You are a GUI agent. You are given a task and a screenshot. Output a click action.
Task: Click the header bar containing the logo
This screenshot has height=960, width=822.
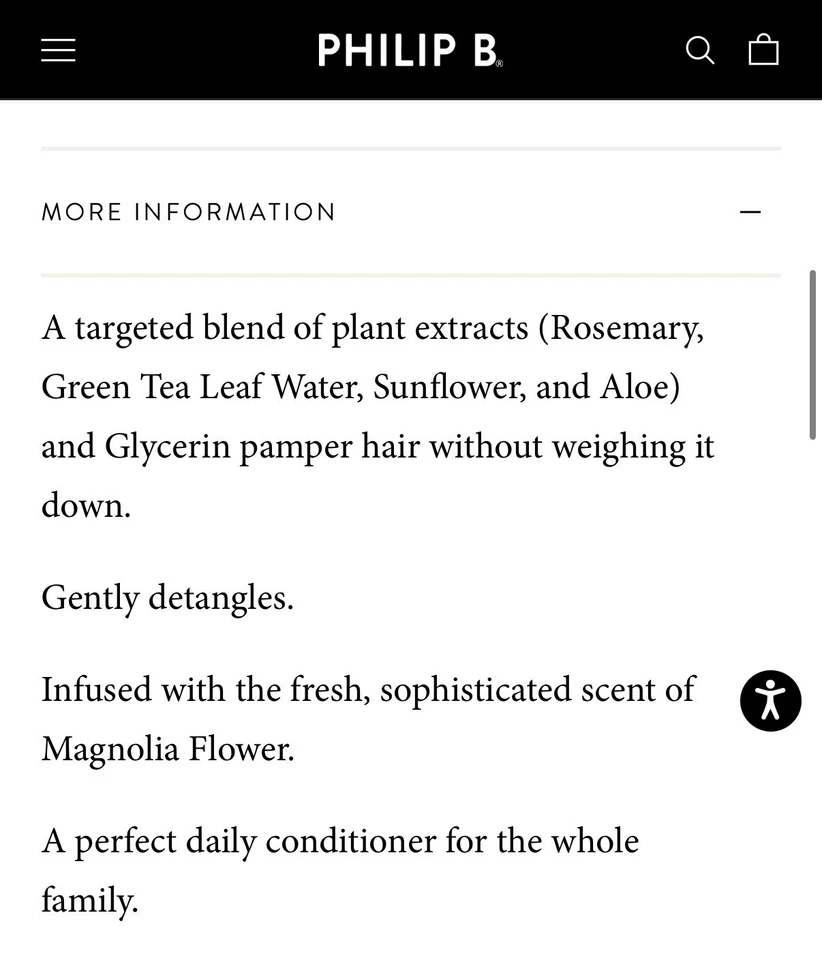(410, 50)
